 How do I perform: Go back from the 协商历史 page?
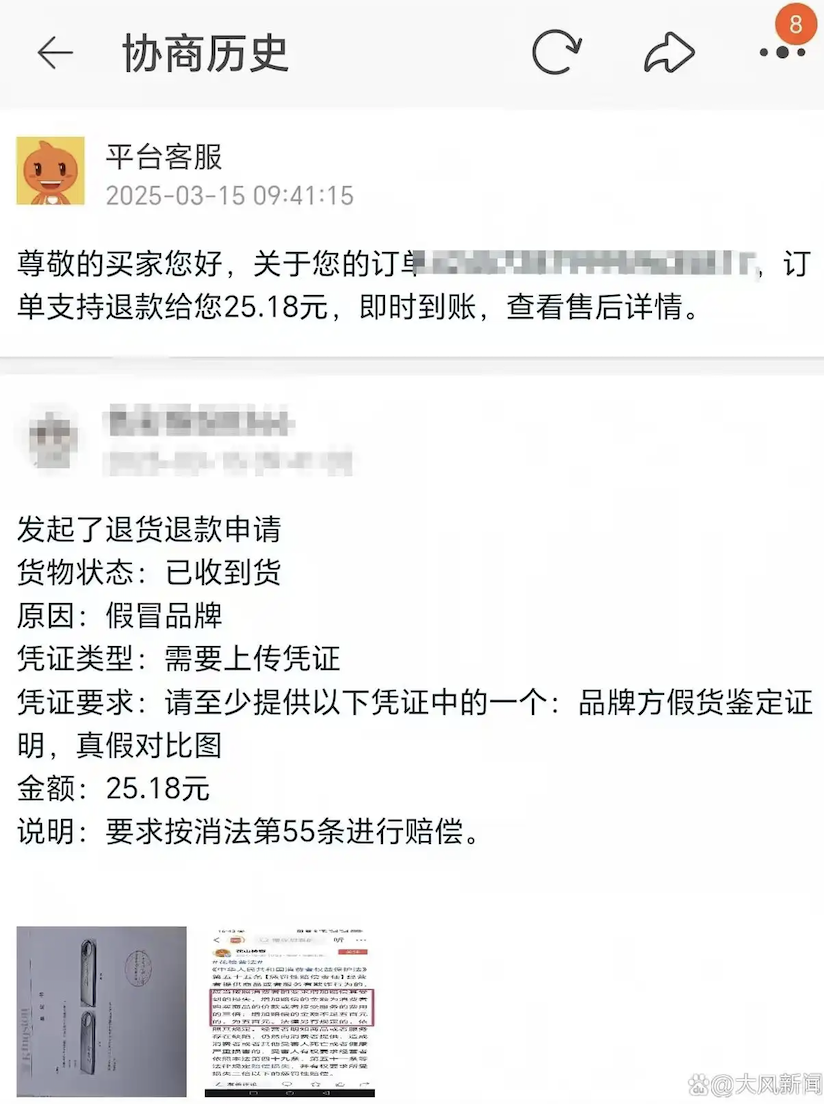[55, 53]
